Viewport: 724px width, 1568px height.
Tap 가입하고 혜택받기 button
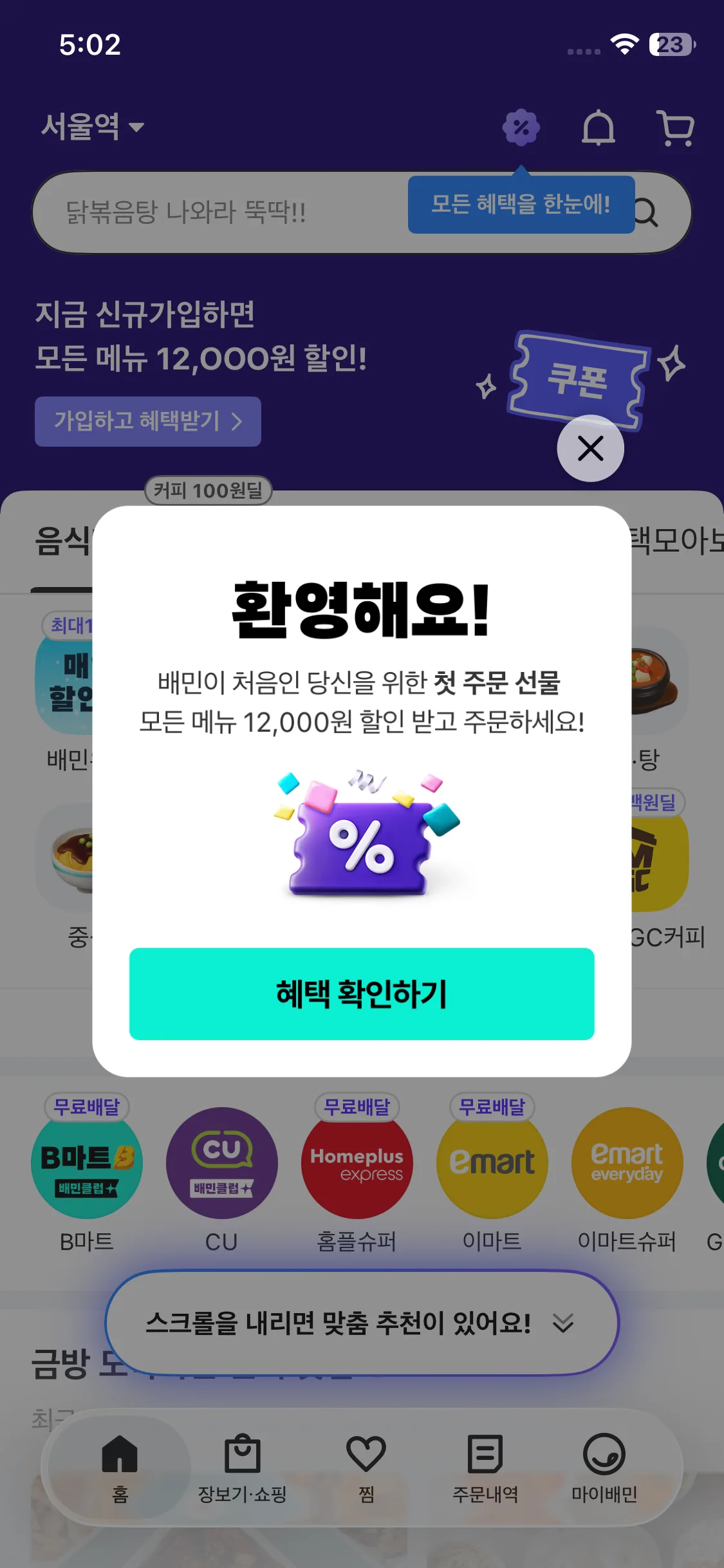point(147,422)
